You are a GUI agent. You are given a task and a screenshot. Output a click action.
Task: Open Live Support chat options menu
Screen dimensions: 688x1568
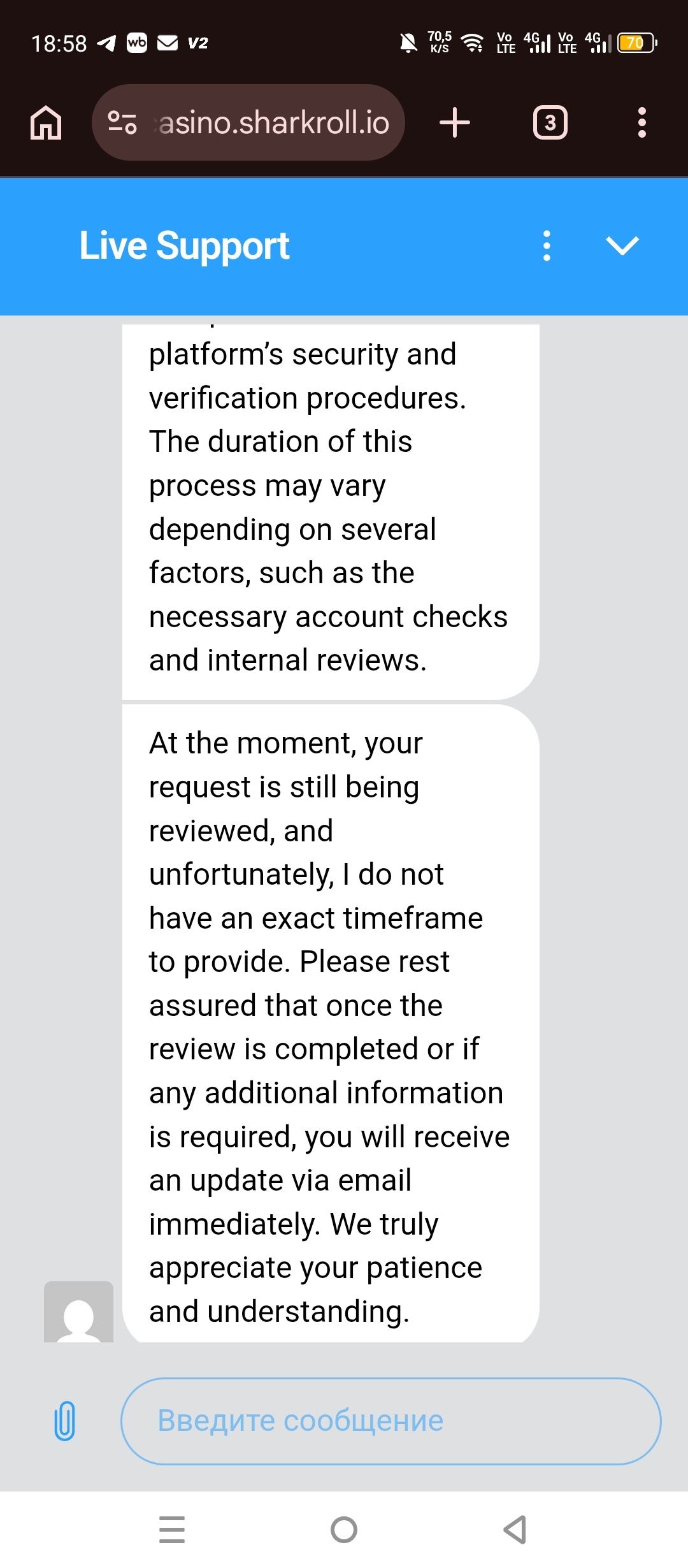coord(547,246)
